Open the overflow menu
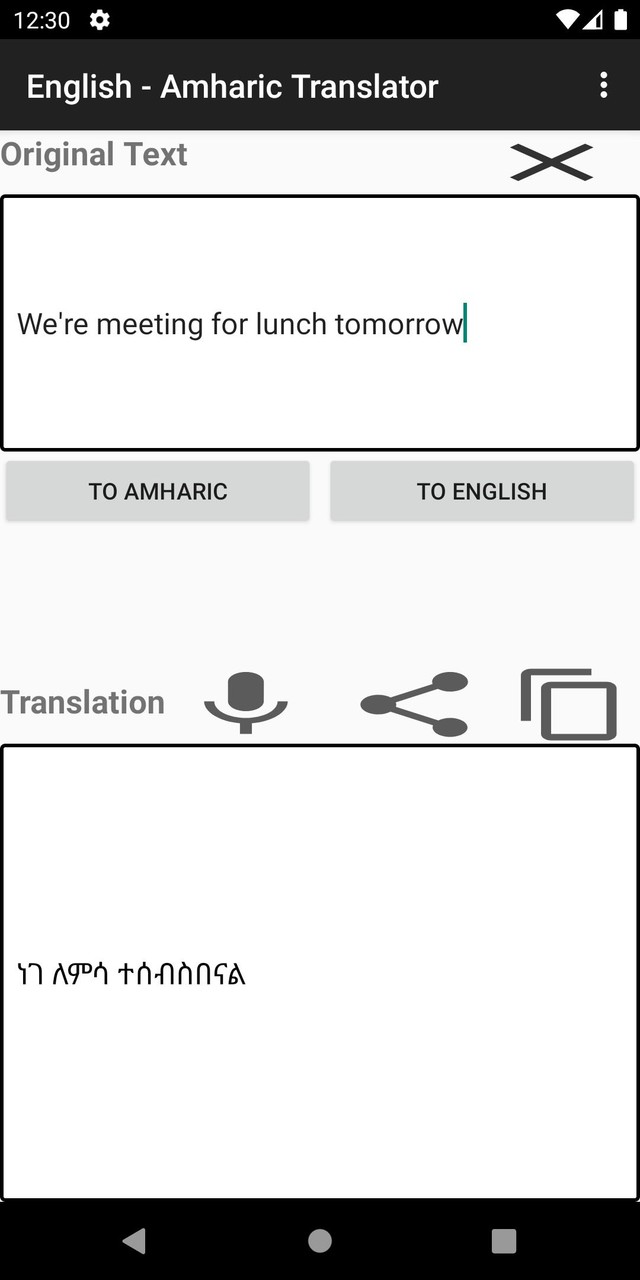Screen dimensions: 640x1280 click(x=603, y=85)
